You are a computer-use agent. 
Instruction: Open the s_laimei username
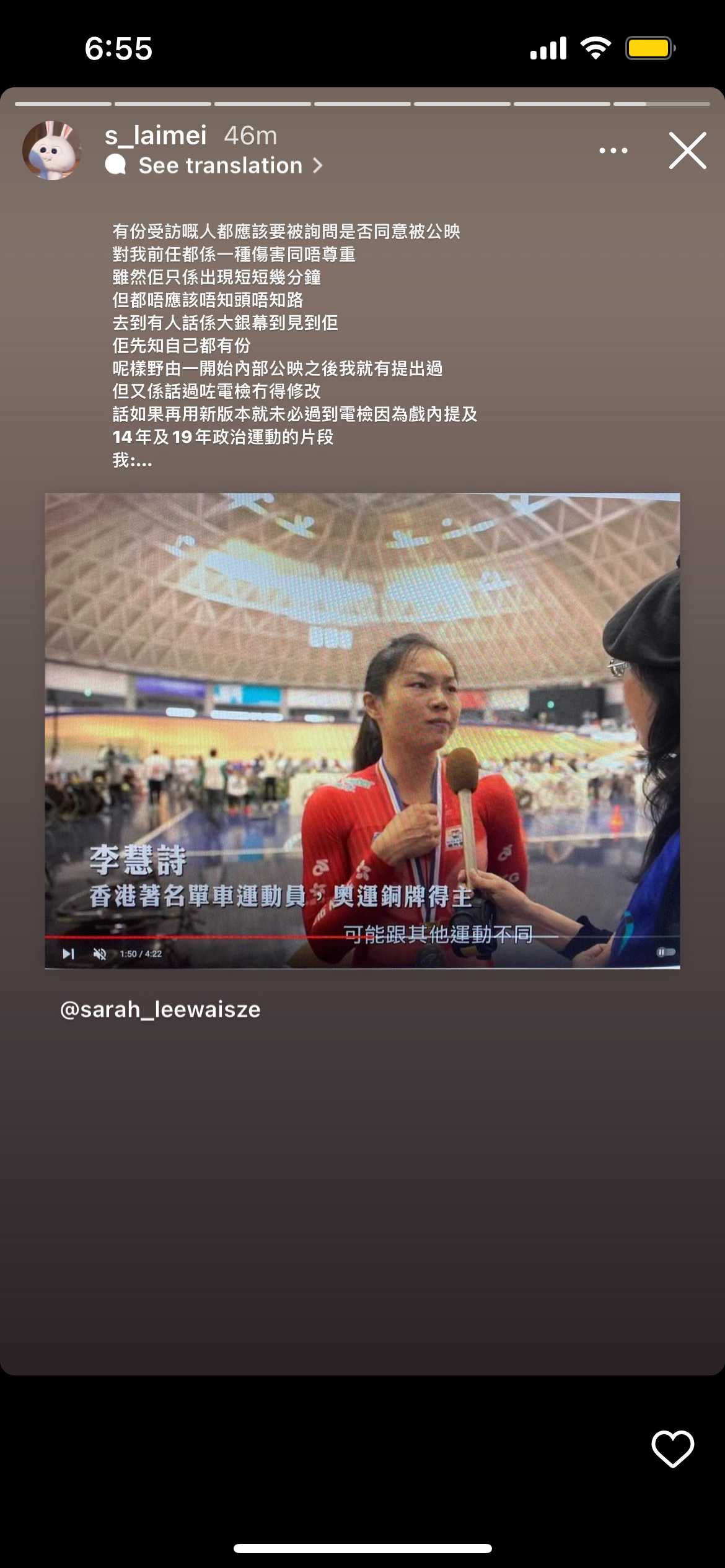click(x=156, y=135)
